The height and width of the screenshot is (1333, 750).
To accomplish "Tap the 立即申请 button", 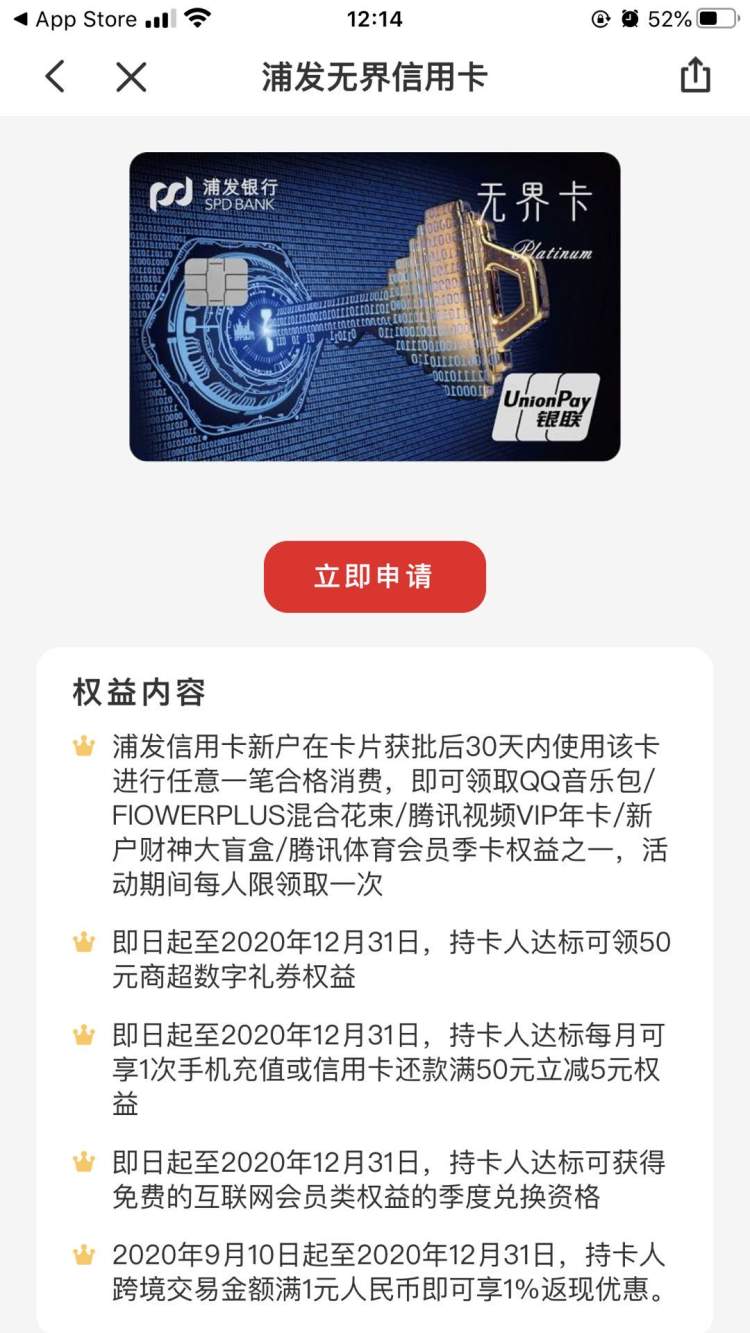I will pos(374,576).
